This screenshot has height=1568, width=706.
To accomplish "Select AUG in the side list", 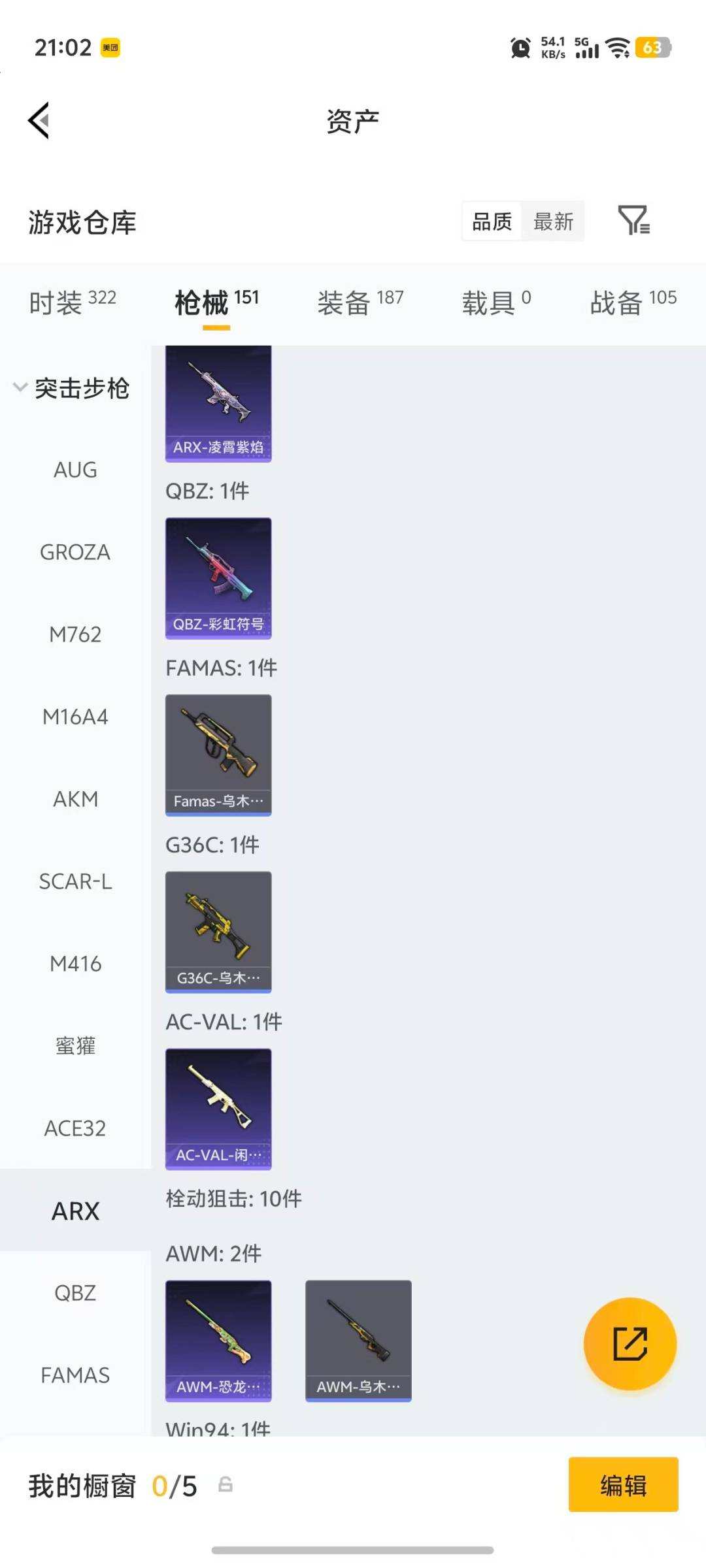I will [75, 470].
